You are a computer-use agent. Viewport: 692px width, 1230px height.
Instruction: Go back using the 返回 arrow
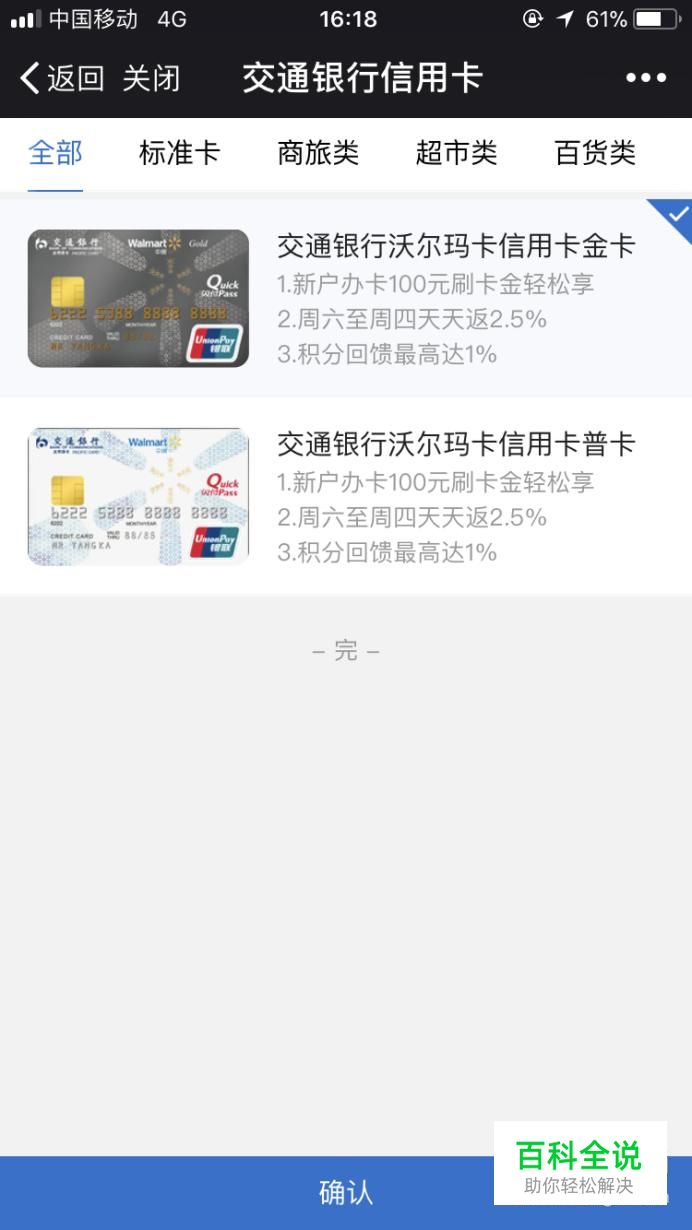62,78
